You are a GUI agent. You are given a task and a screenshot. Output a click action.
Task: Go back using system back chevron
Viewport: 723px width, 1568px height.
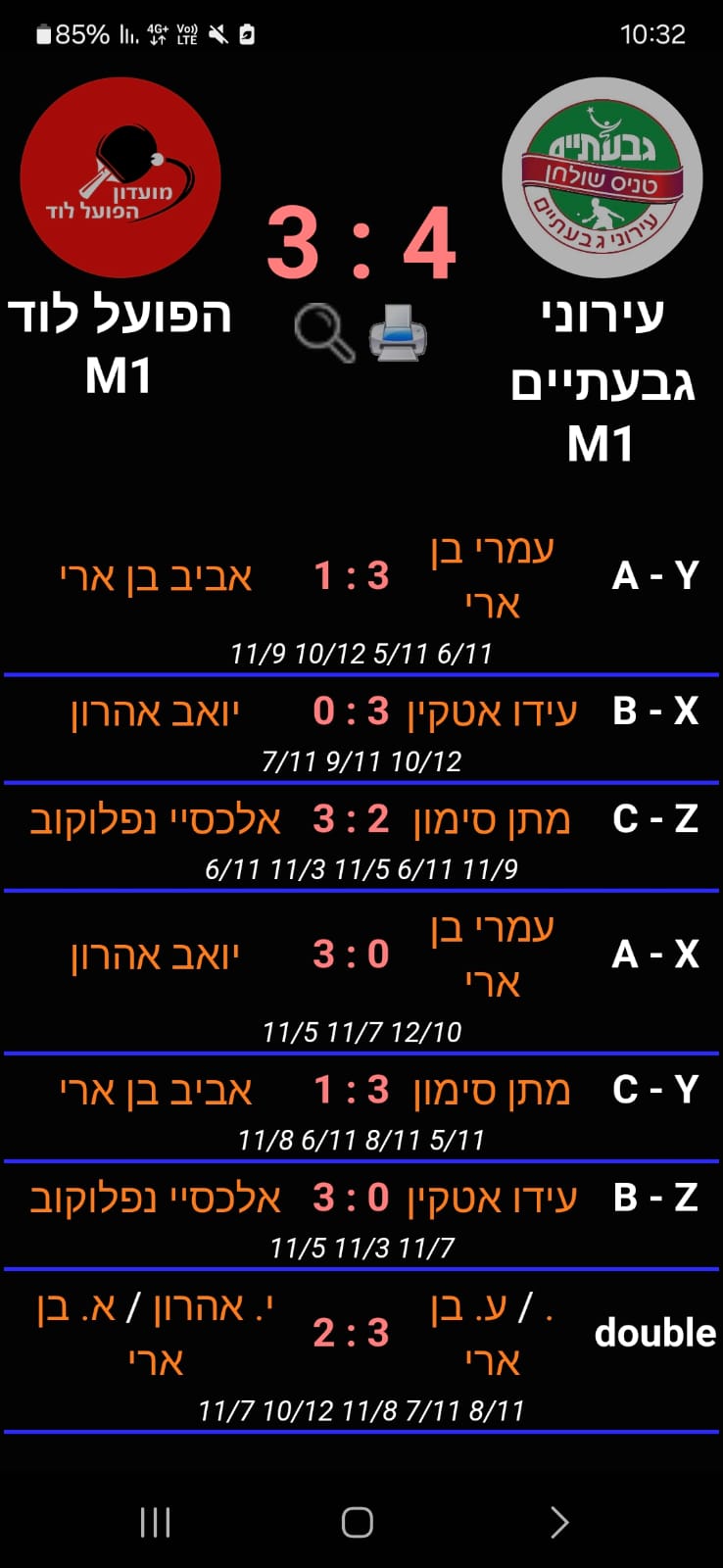(558, 1522)
